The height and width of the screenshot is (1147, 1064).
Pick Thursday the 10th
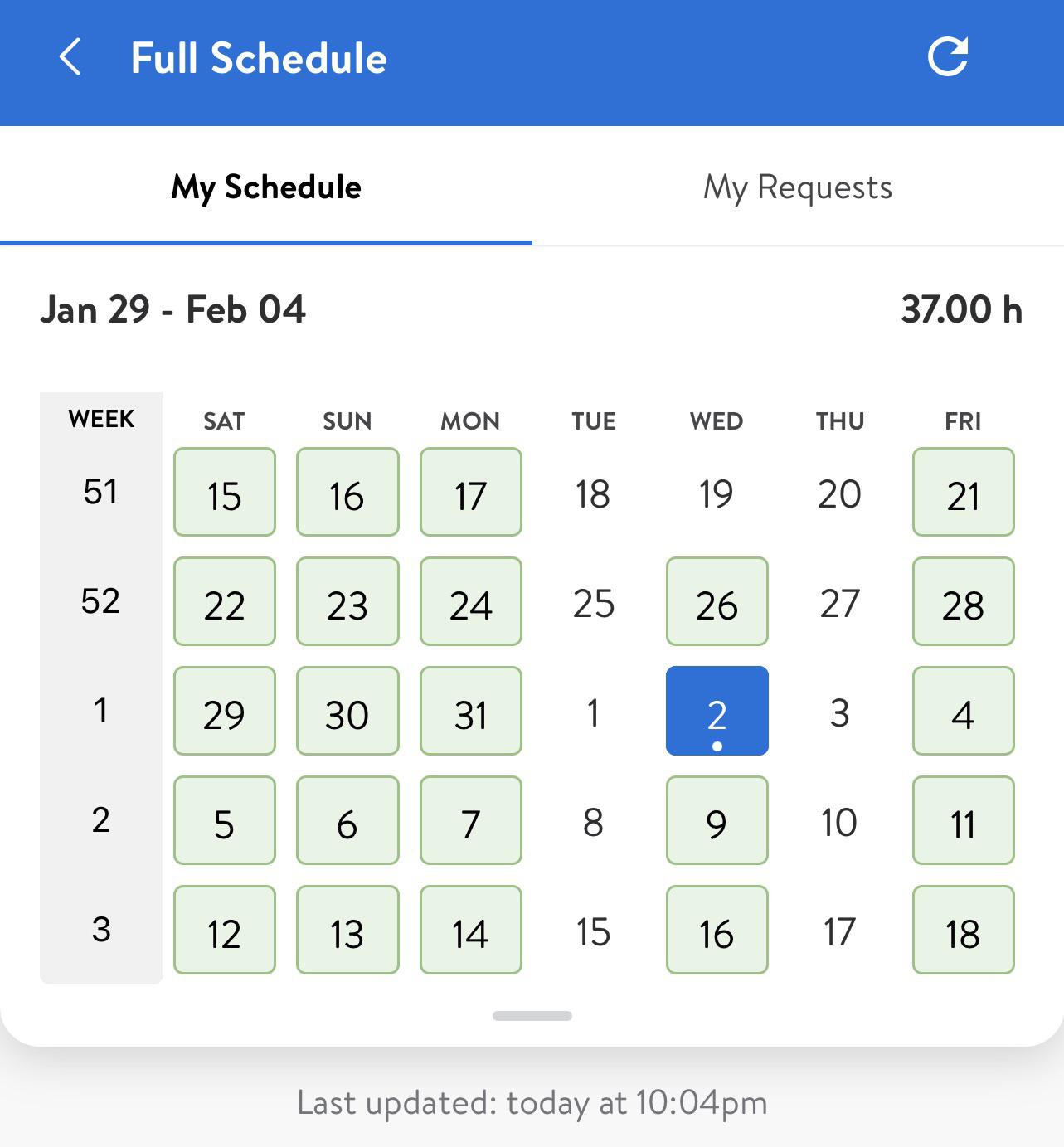tap(839, 822)
